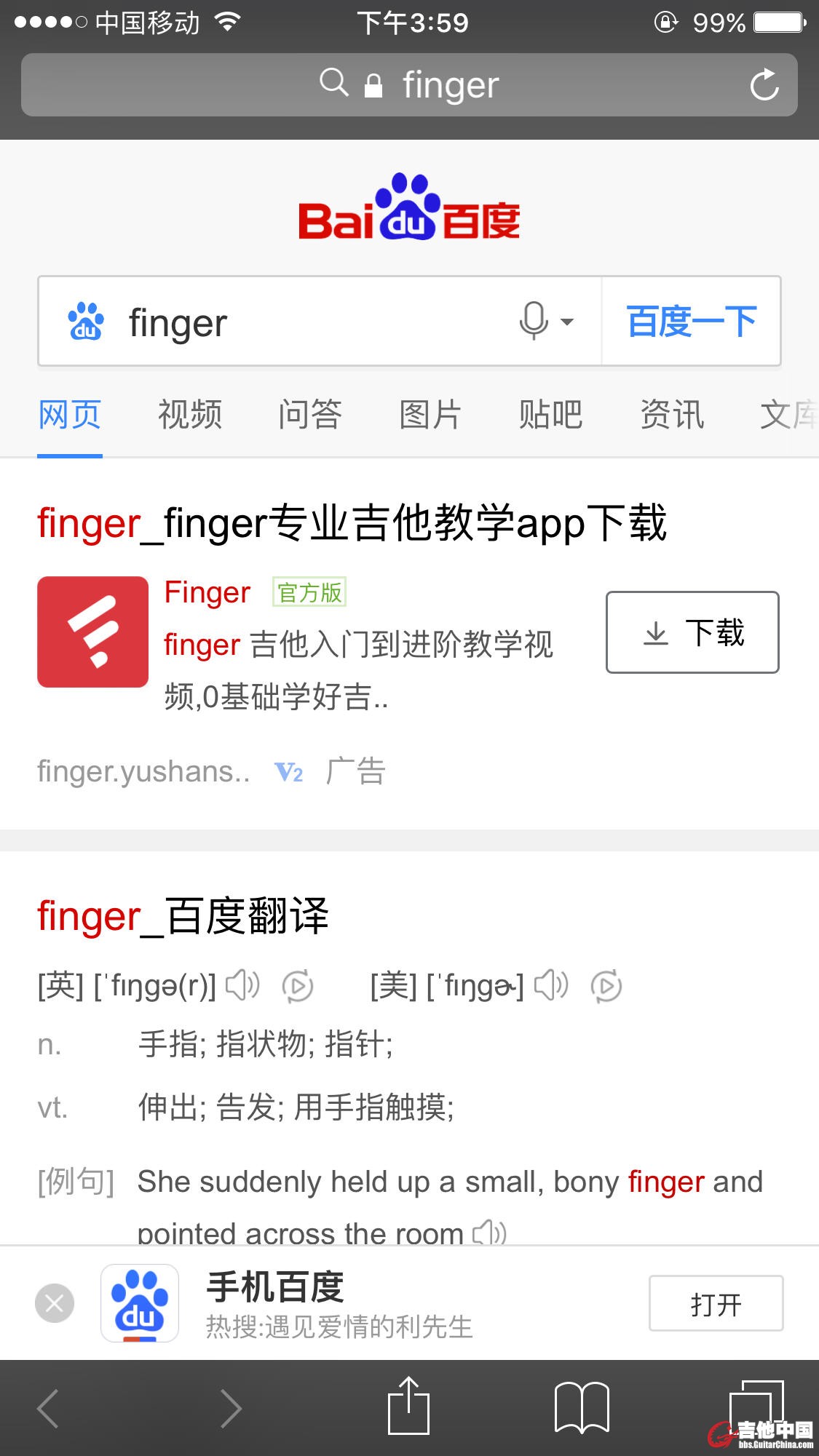Tap the 百度一下 search button
This screenshot has height=1456, width=819.
(691, 322)
